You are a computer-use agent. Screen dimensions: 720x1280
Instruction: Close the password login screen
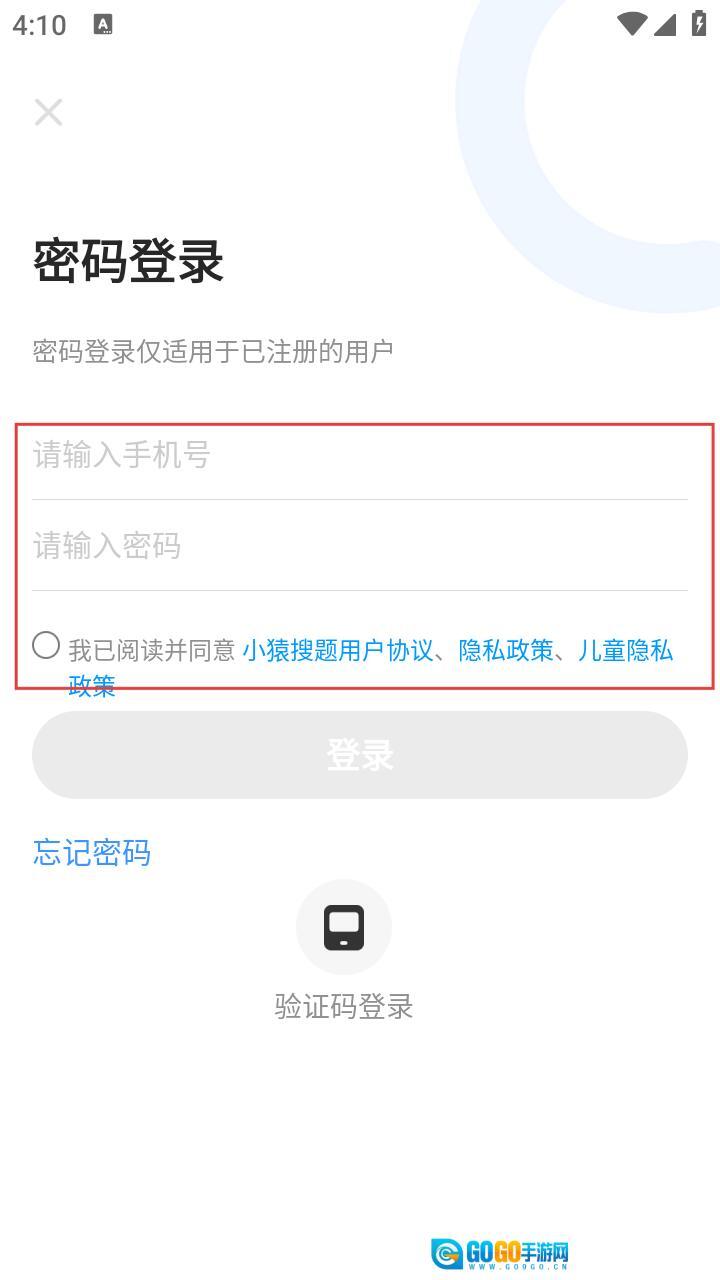tap(48, 112)
